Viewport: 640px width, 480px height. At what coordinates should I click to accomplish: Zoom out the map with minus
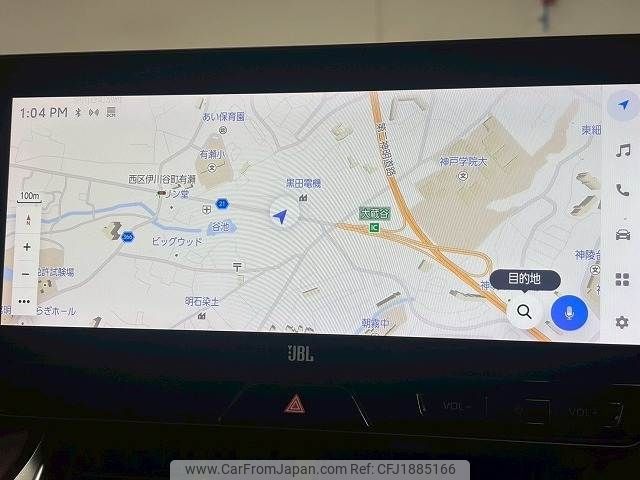pyautogui.click(x=26, y=273)
